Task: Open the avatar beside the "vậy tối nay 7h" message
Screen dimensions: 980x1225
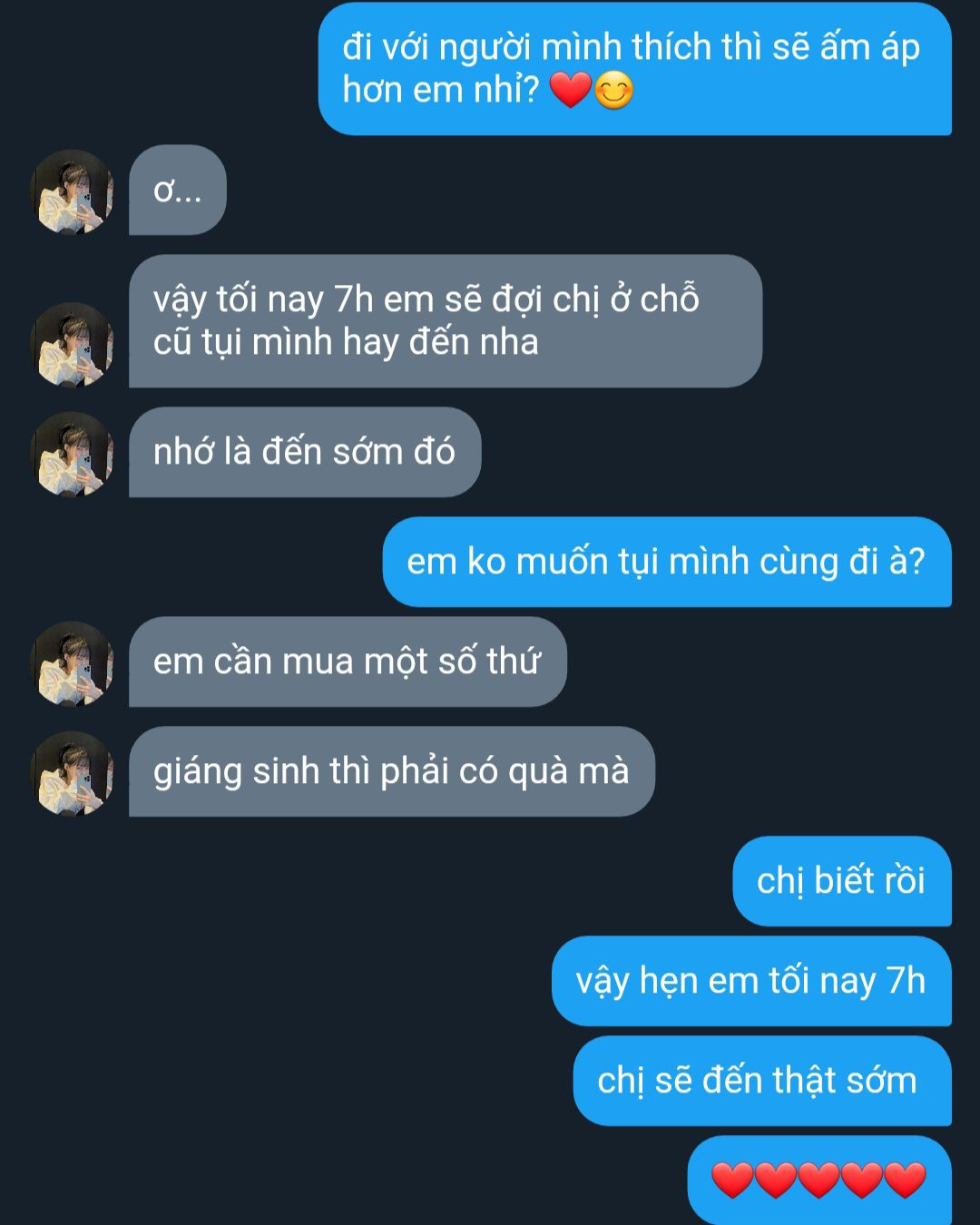Action: [73, 345]
